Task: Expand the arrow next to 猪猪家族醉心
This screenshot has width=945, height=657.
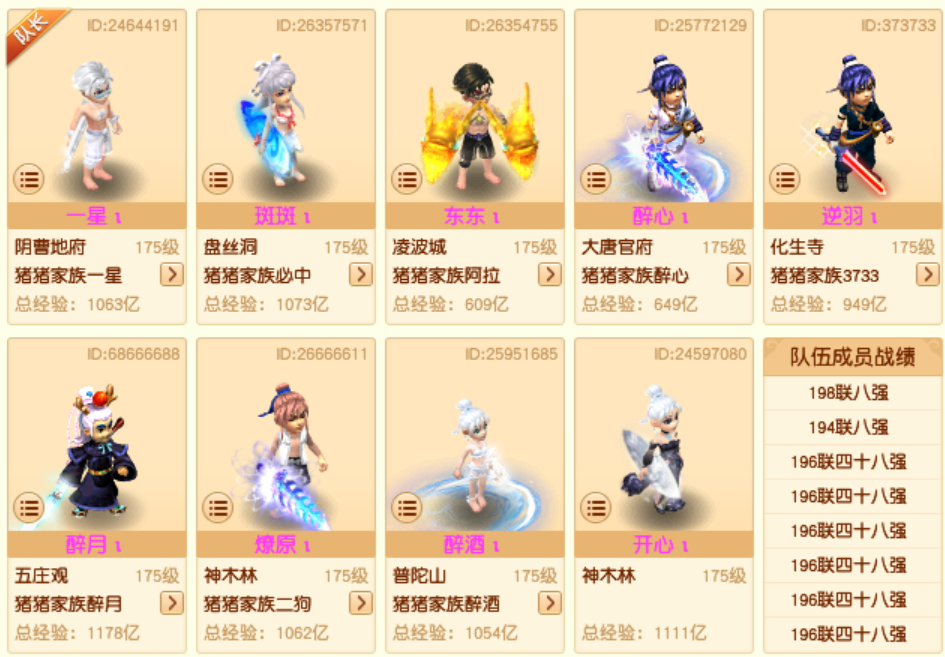Action: [x=739, y=274]
